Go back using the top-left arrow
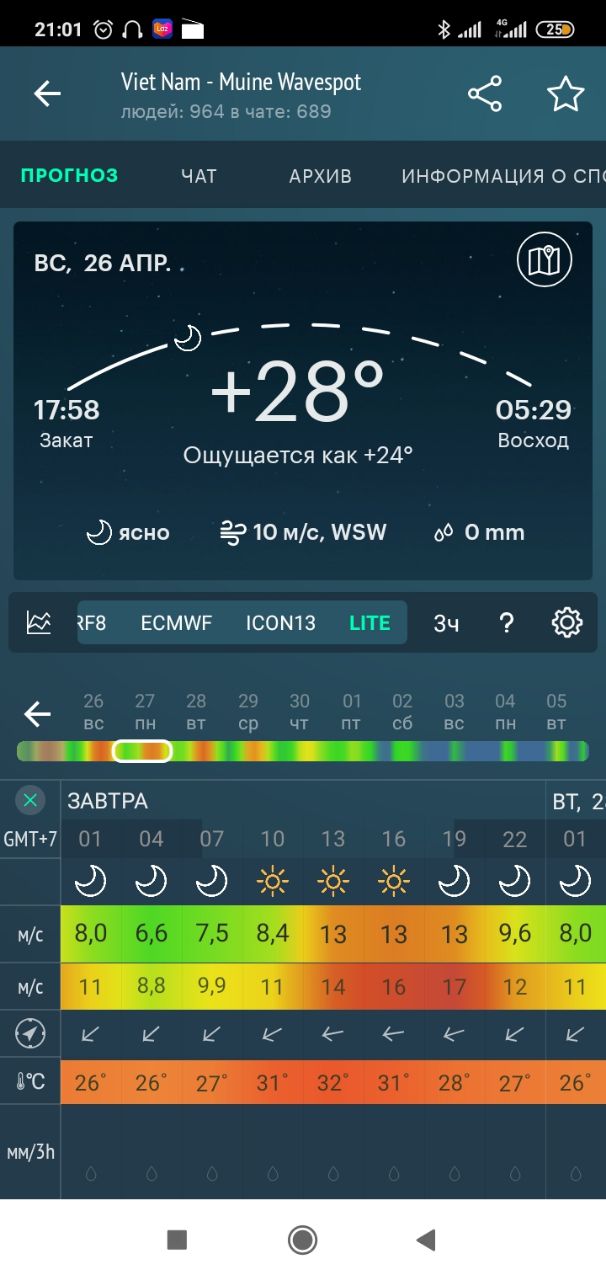606x1280 pixels. (47, 94)
